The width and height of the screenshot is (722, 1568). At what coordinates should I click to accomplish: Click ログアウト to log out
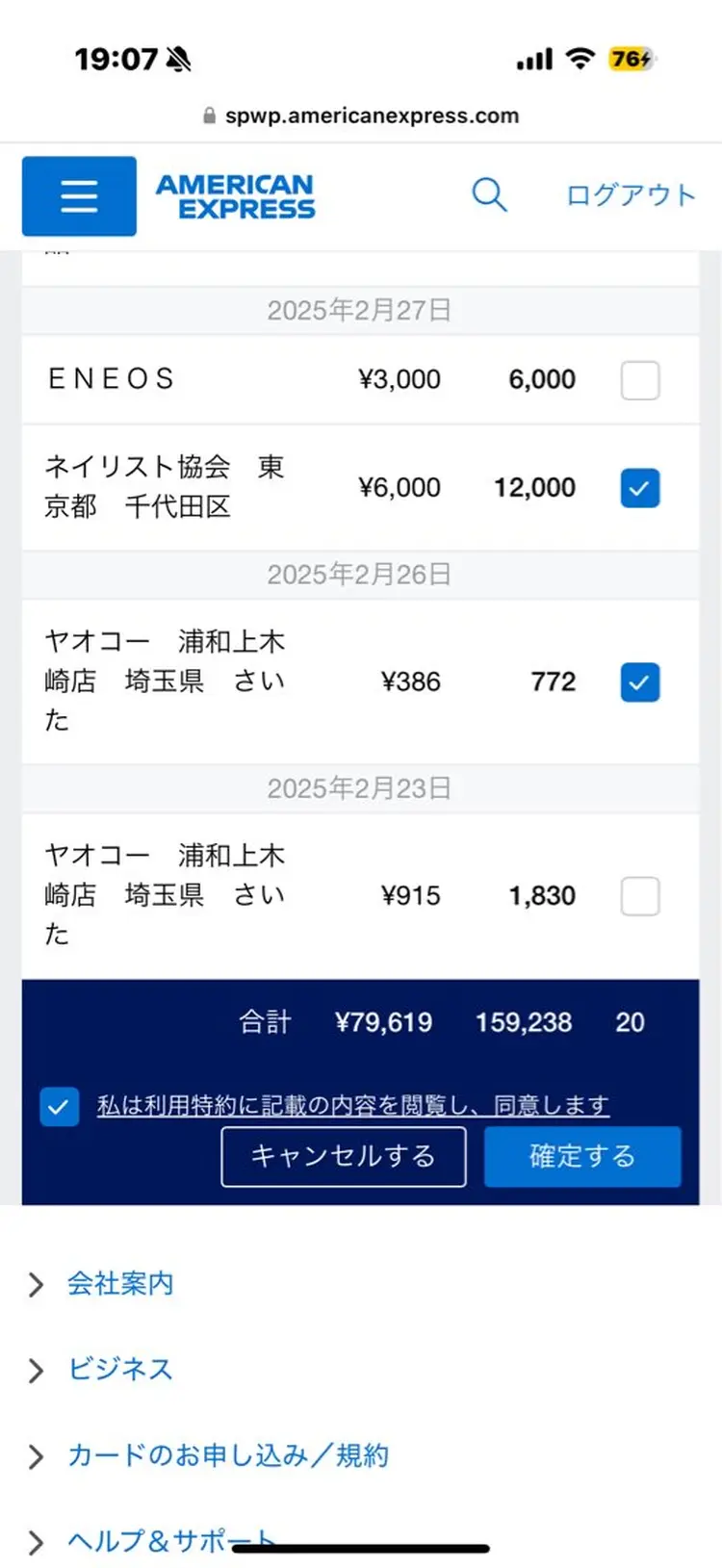pyautogui.click(x=630, y=193)
